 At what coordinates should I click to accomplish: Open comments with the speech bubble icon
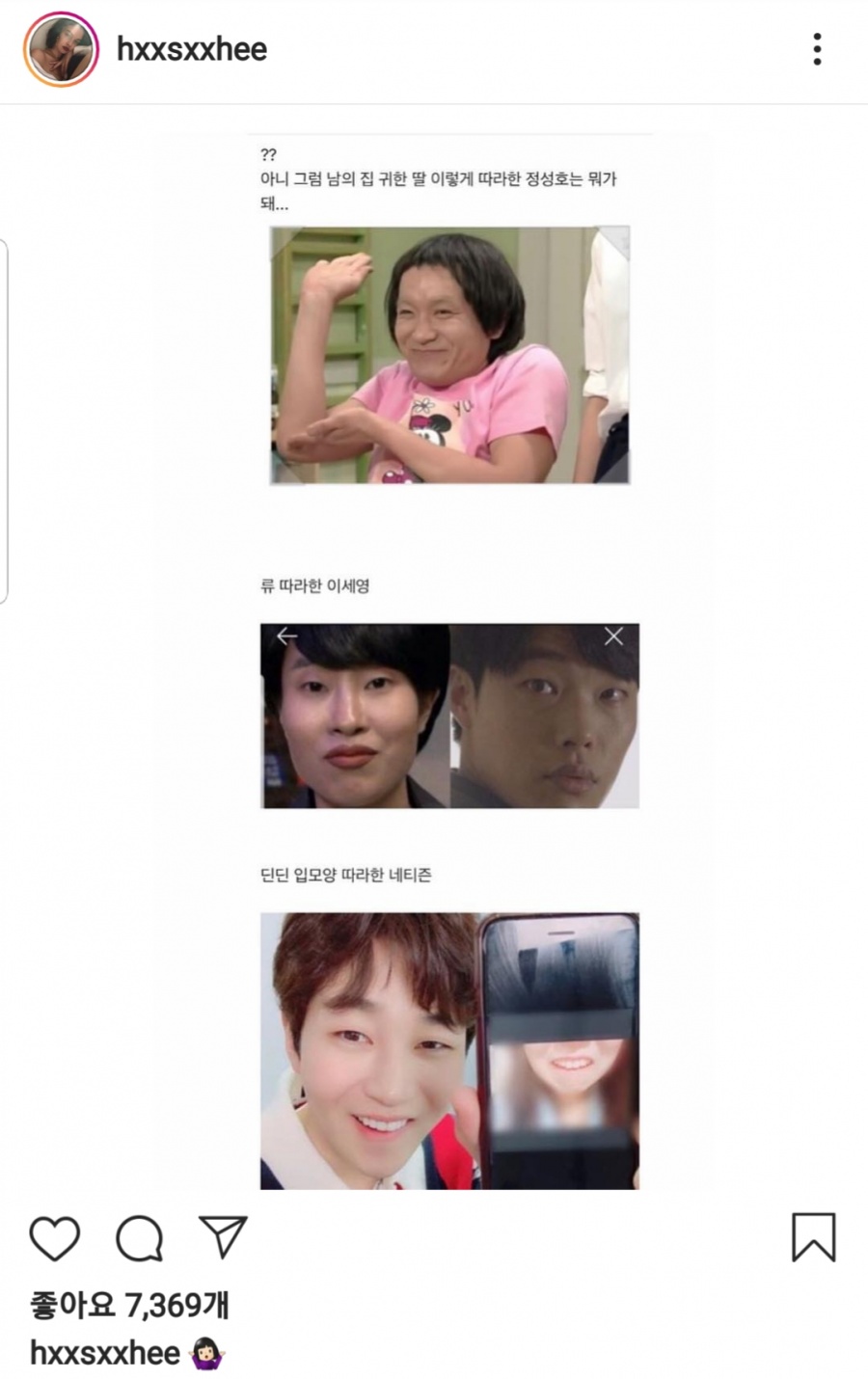click(x=140, y=1238)
